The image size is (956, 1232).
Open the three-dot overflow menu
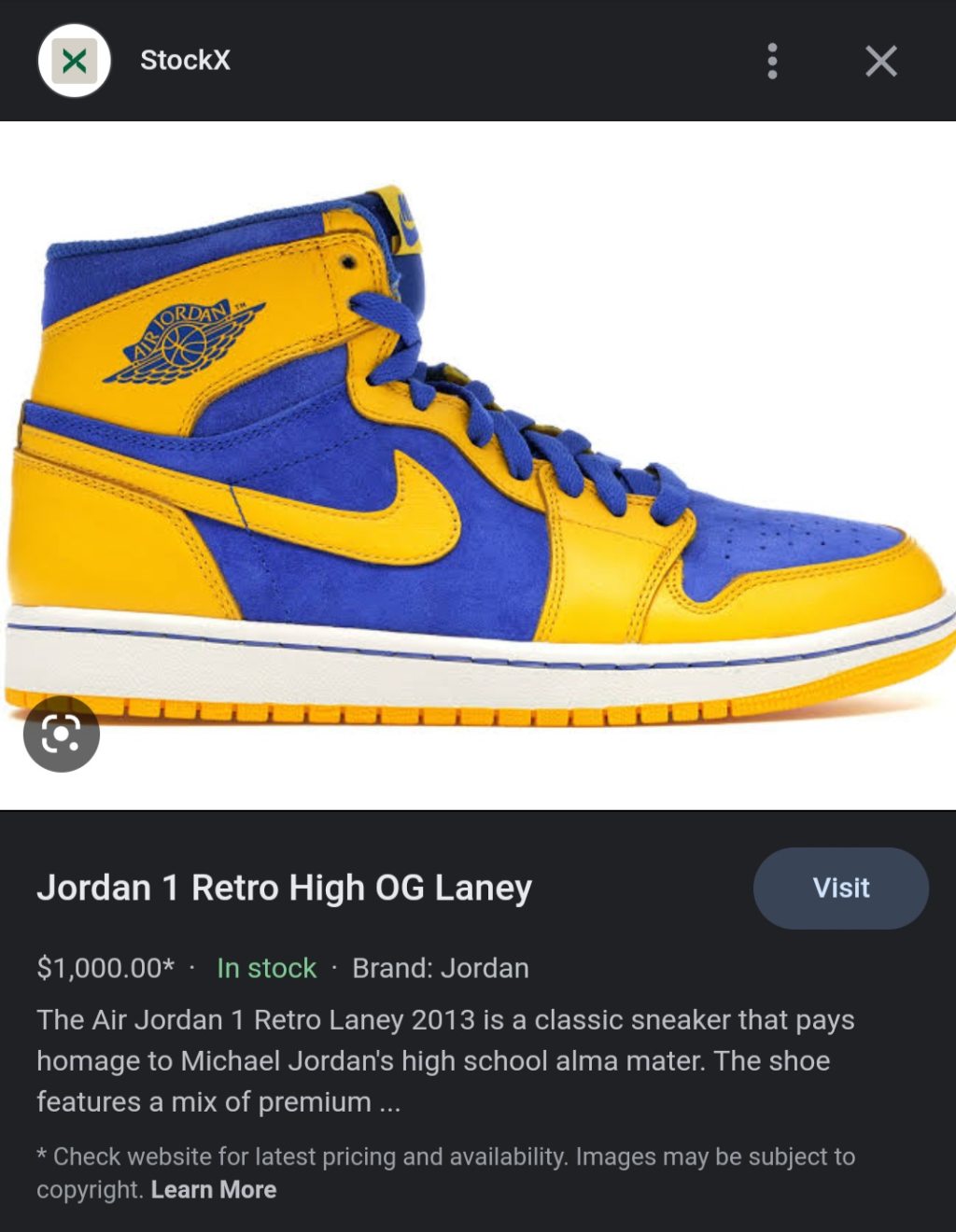click(x=772, y=61)
